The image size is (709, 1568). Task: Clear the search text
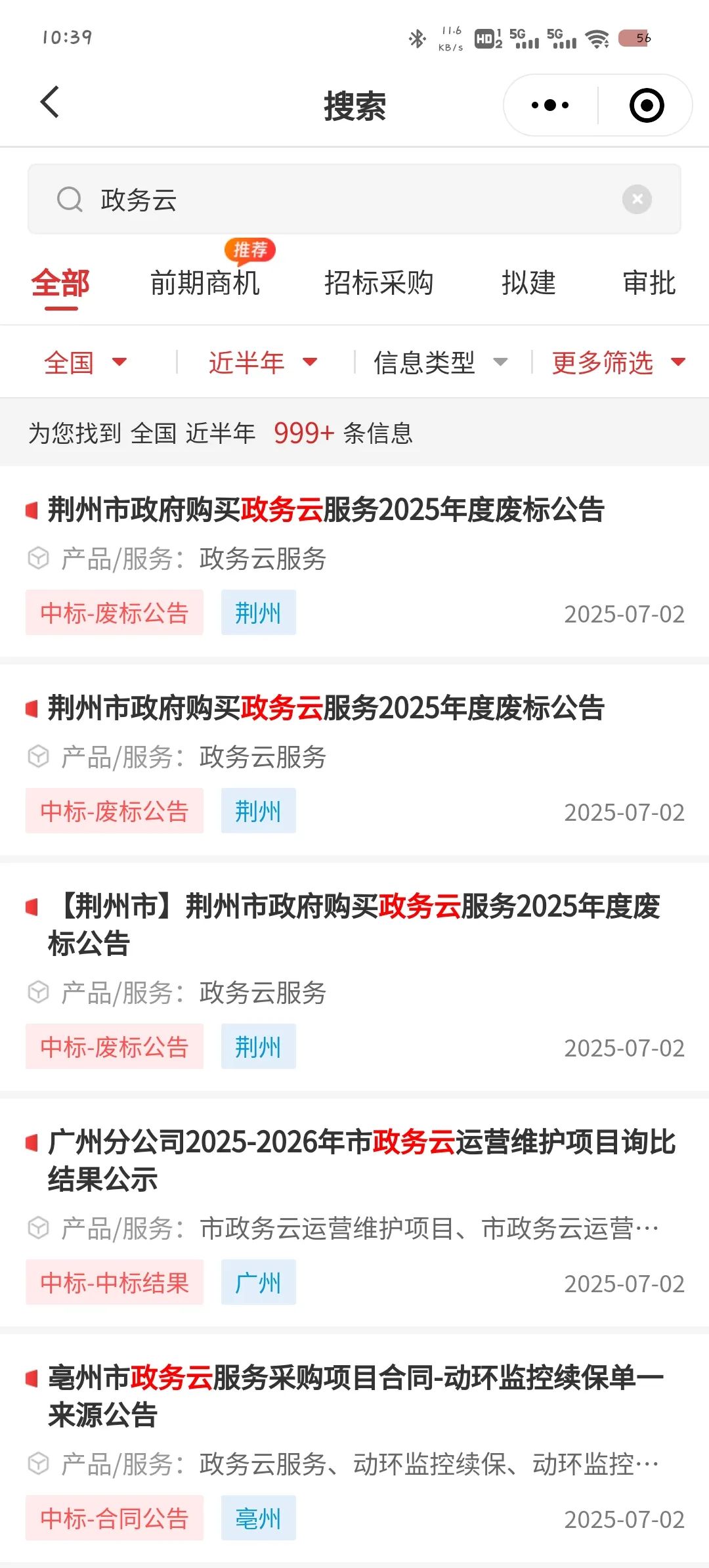coord(637,199)
